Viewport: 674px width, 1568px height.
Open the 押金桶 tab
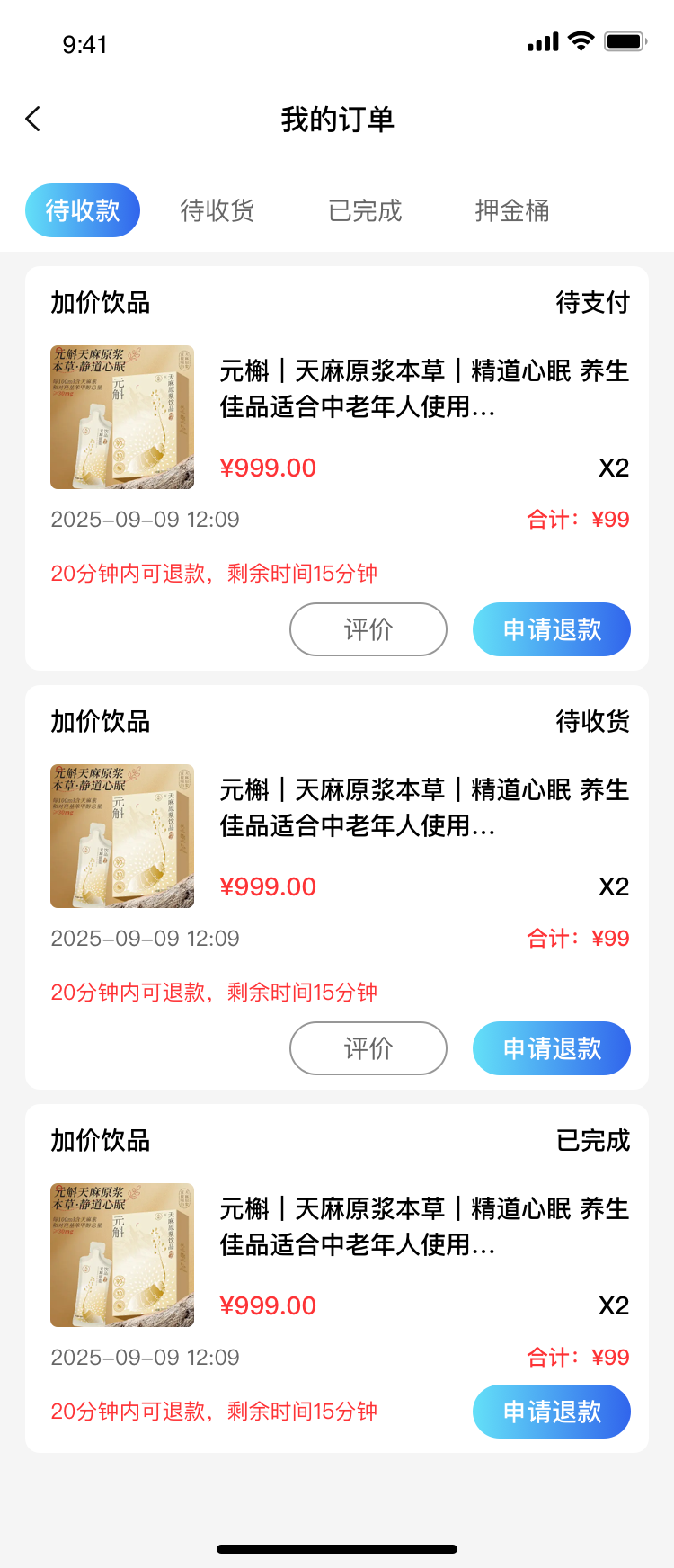point(512,210)
